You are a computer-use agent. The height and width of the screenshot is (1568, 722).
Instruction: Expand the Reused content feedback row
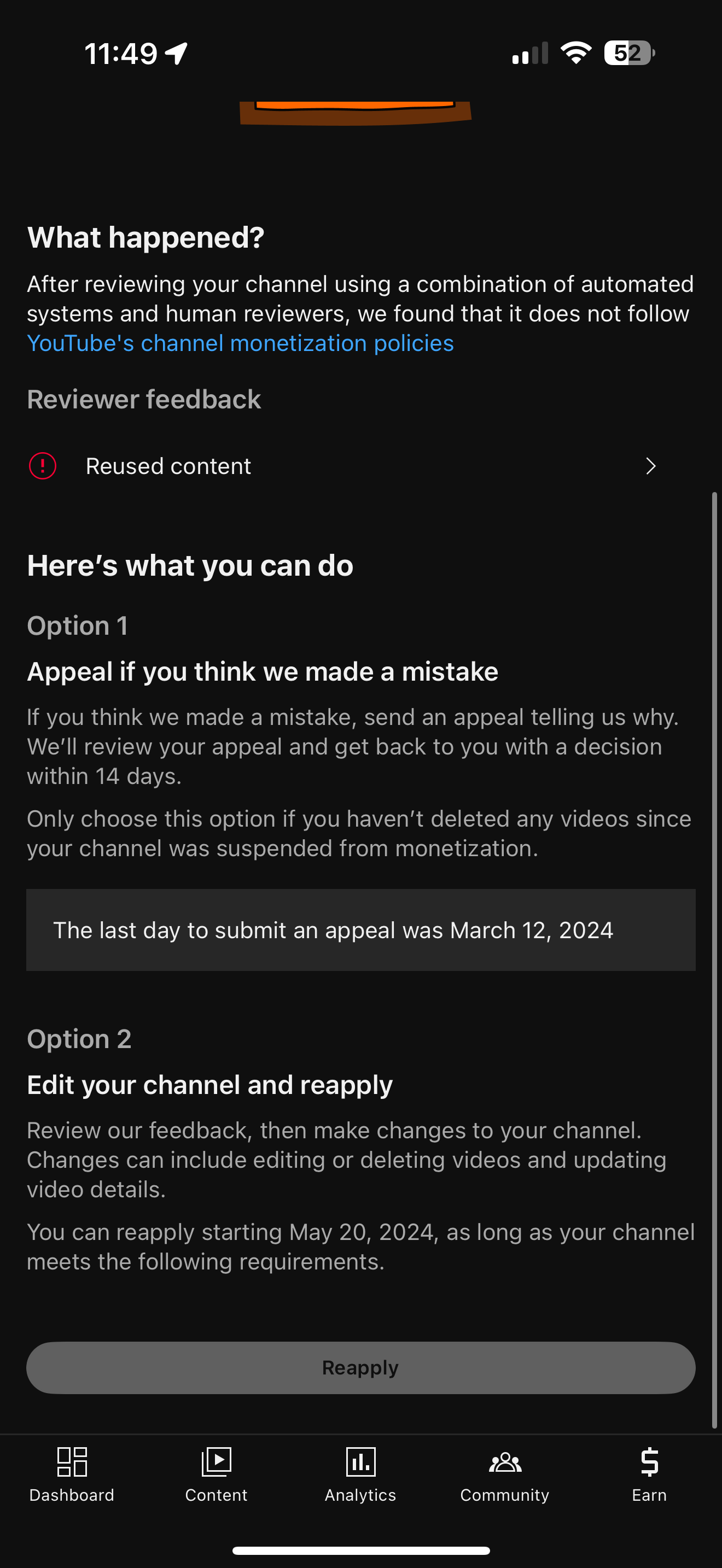coord(360,466)
